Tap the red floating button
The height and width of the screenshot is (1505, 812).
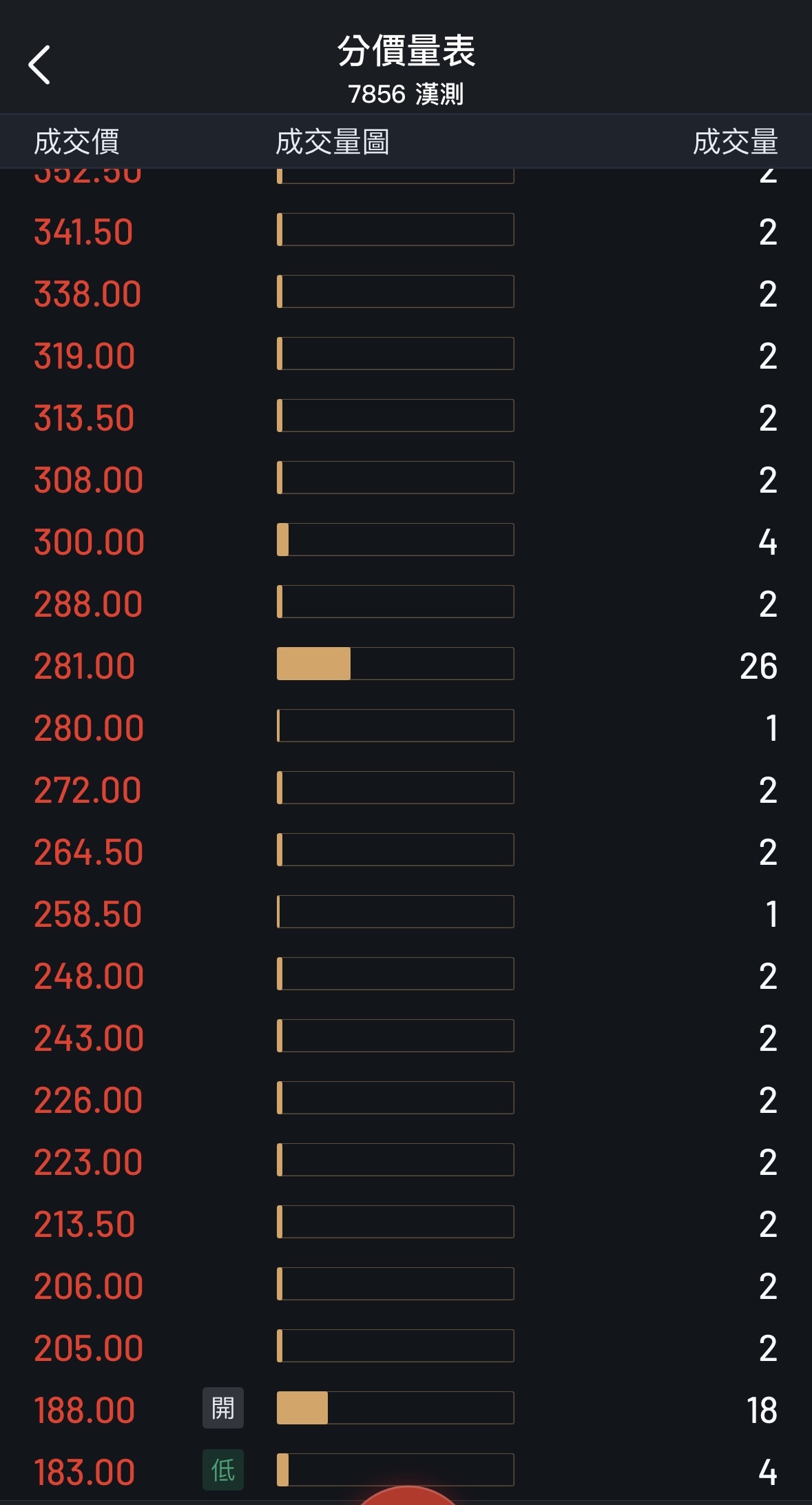(x=408, y=1497)
